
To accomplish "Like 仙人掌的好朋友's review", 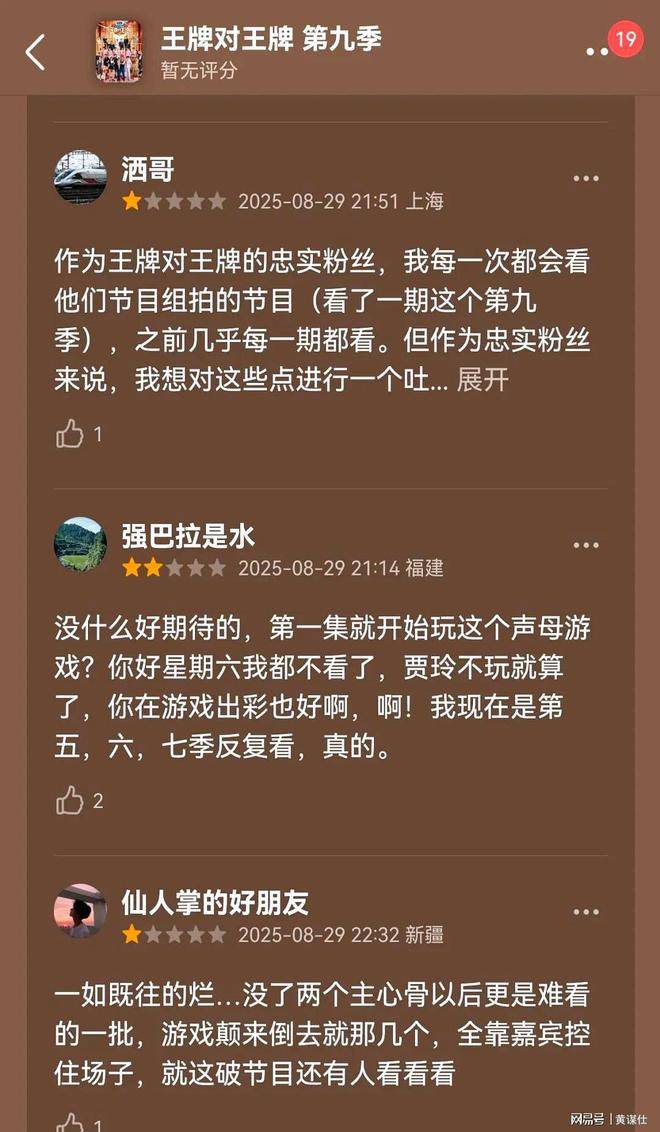I will [x=70, y=1122].
